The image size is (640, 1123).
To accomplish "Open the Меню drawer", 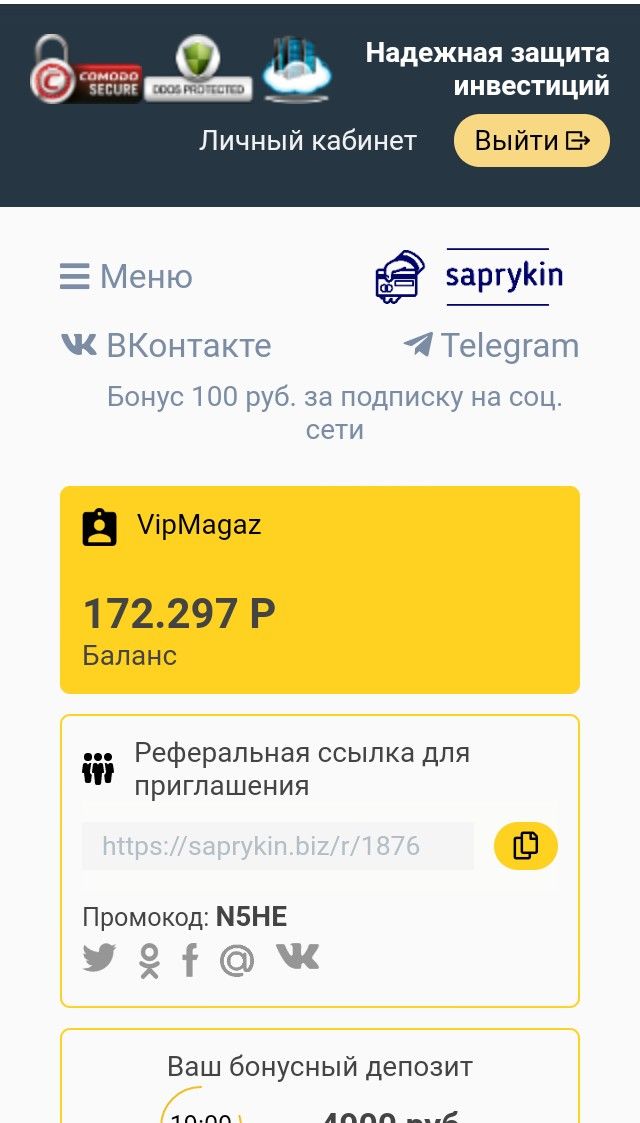I will [x=126, y=276].
